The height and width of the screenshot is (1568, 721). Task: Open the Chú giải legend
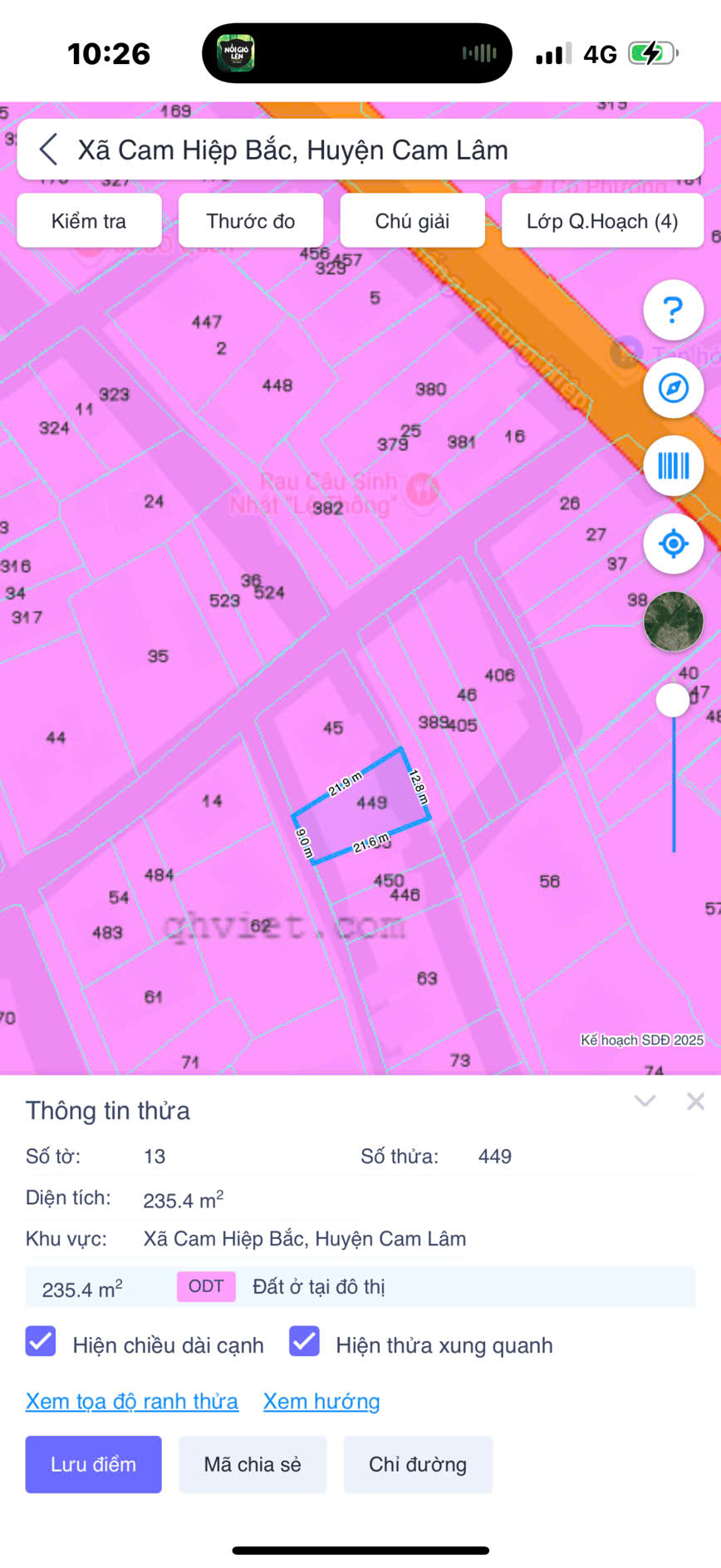[412, 221]
